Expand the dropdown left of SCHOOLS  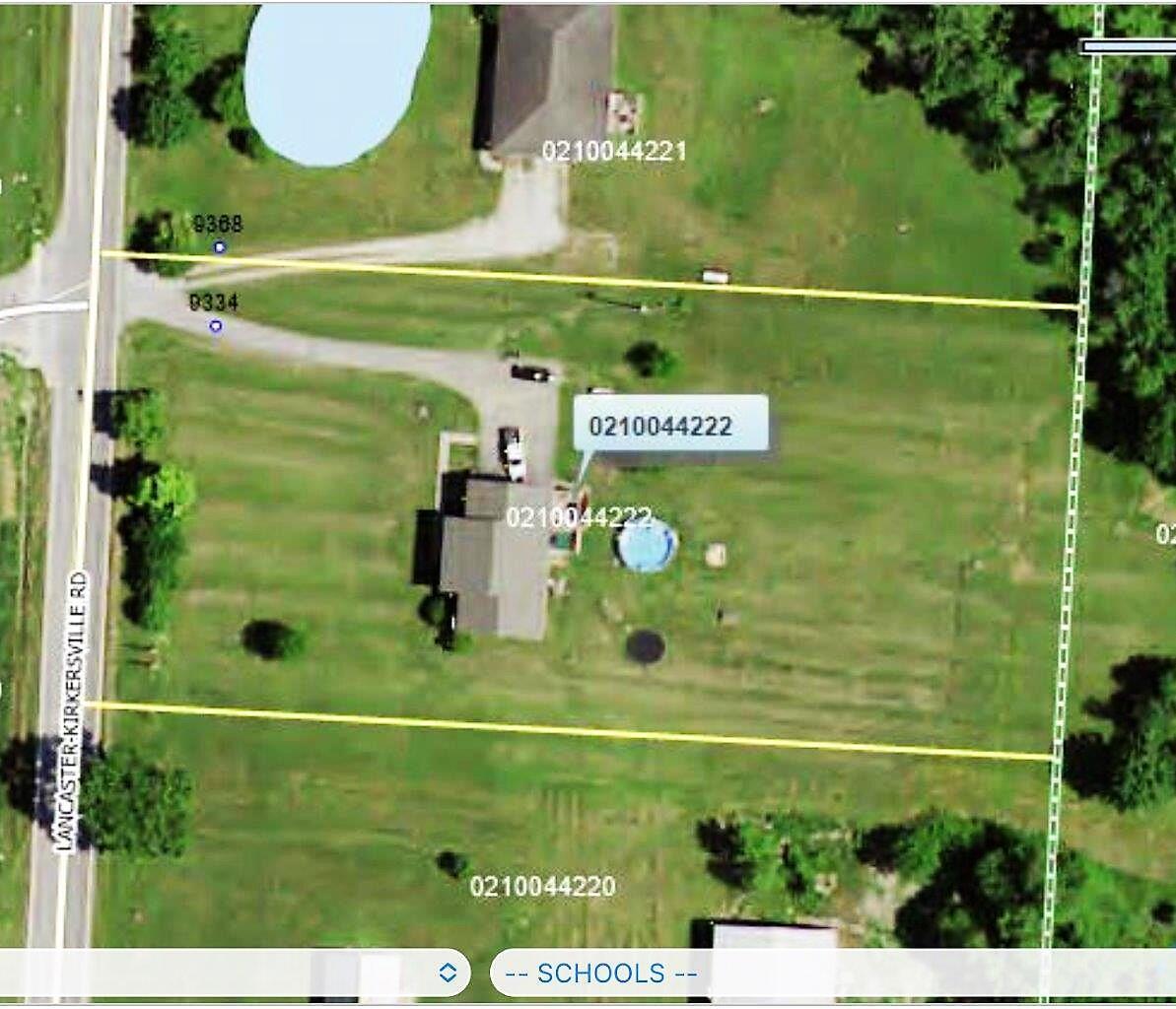click(447, 974)
